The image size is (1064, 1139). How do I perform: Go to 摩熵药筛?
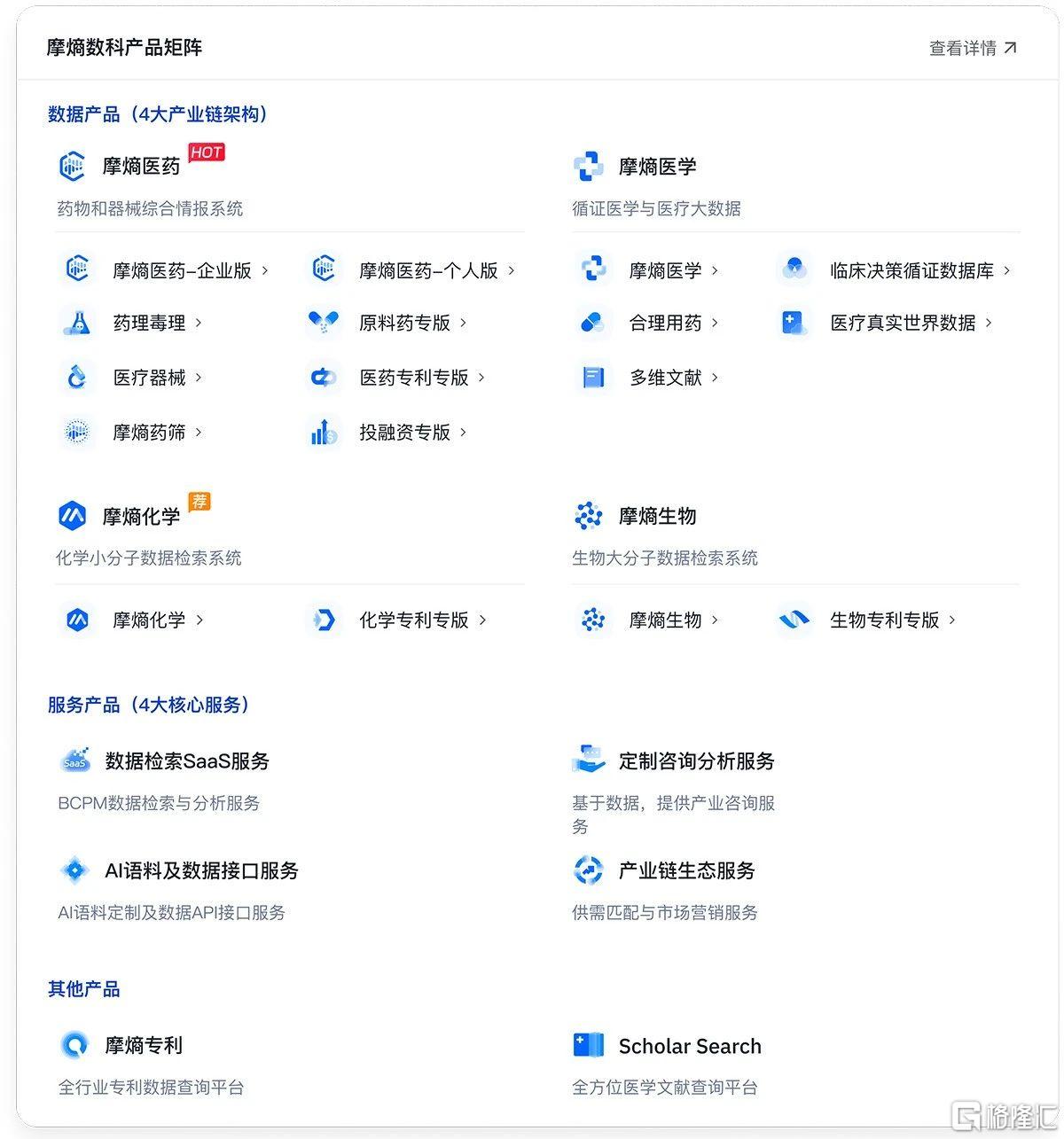point(149,433)
